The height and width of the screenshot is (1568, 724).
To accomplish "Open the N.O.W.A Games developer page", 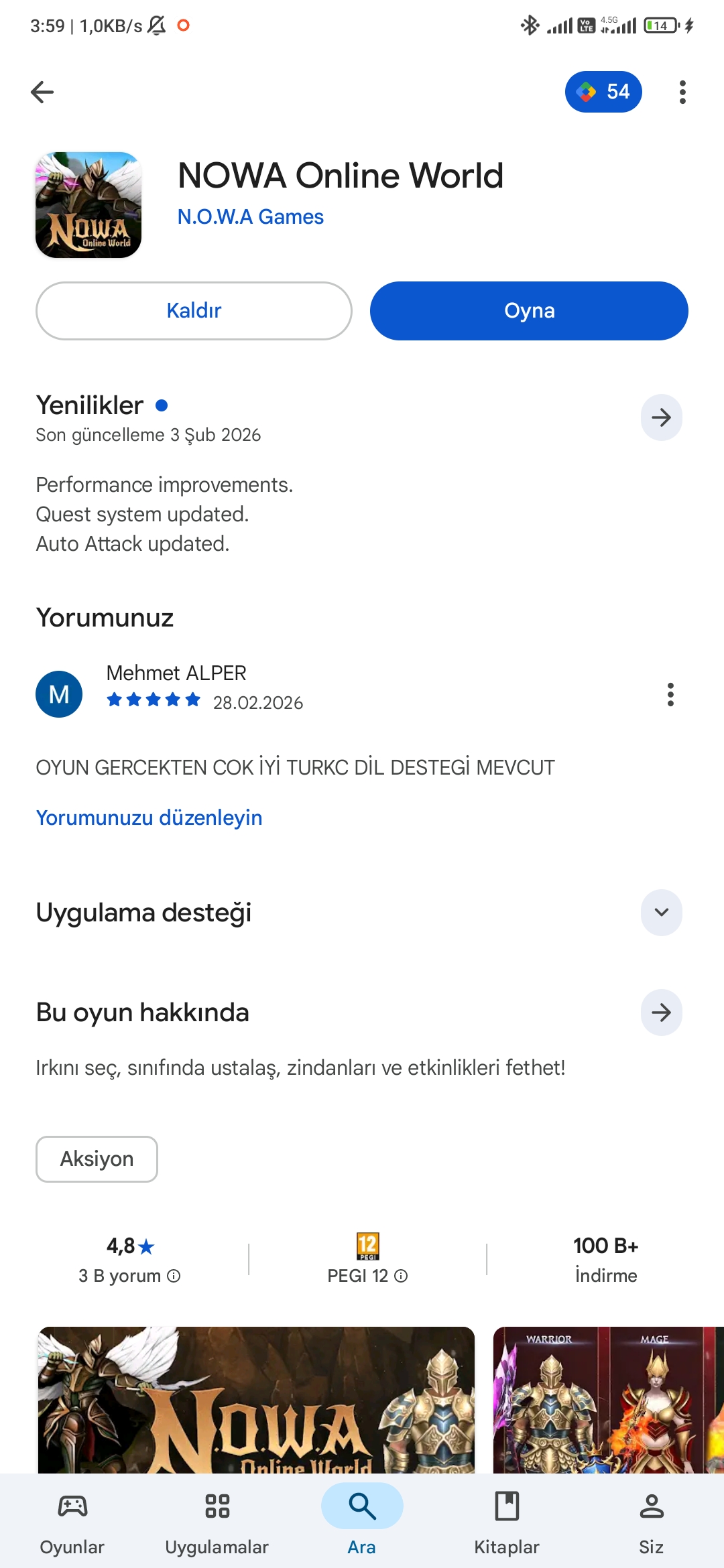I will [250, 217].
